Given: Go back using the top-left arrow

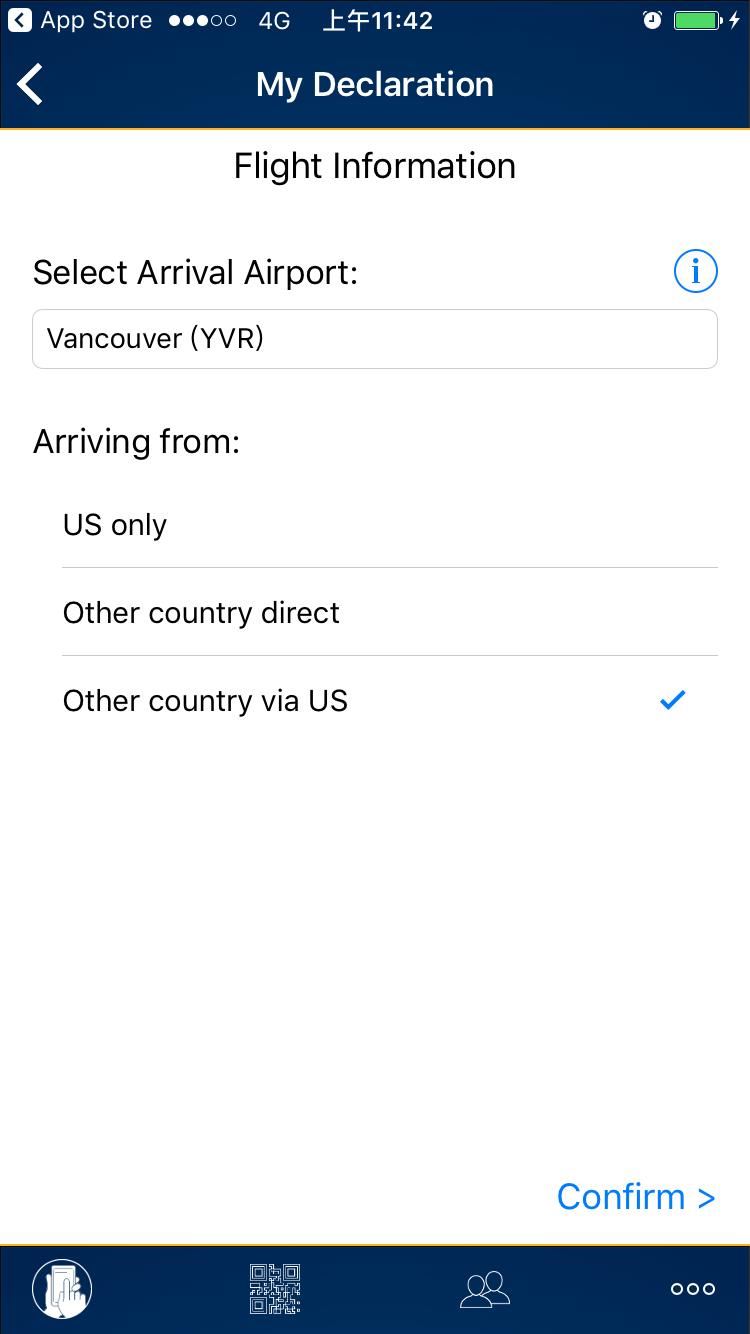Looking at the screenshot, I should point(31,85).
